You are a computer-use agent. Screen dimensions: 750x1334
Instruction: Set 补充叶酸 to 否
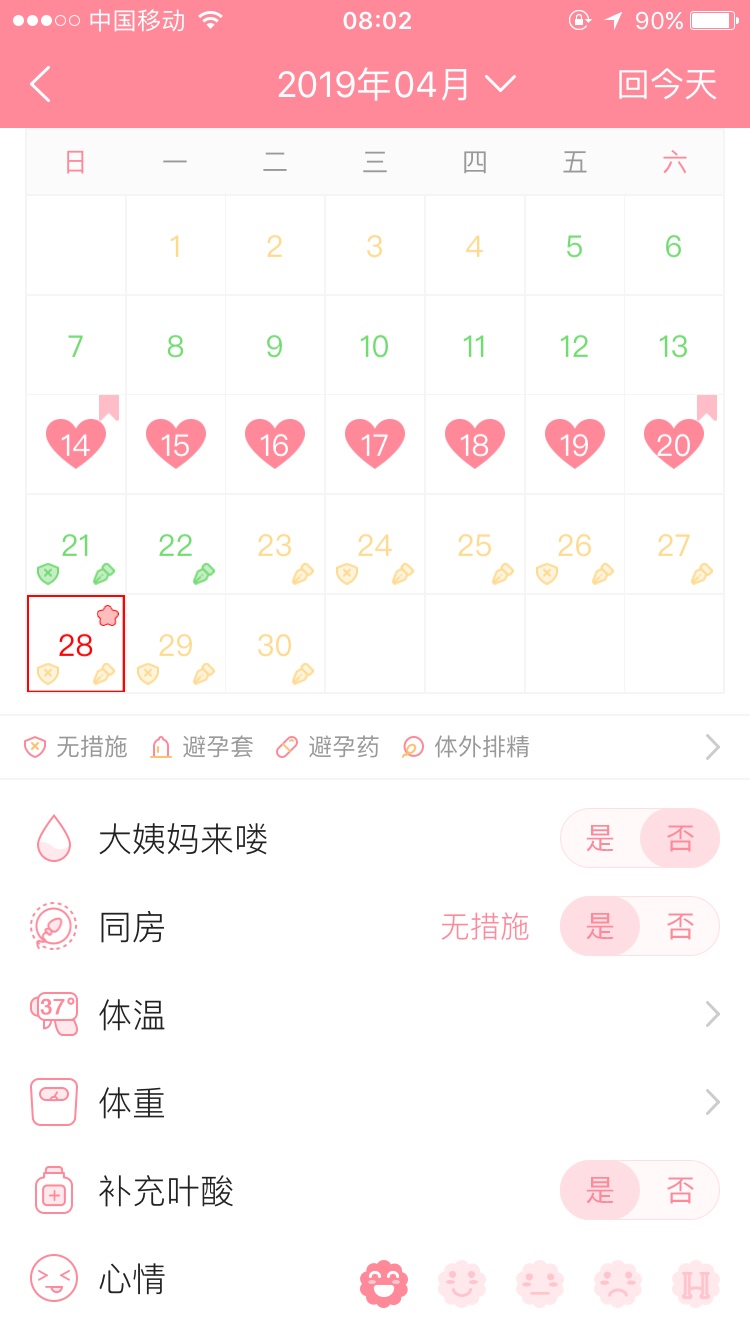tap(680, 1190)
